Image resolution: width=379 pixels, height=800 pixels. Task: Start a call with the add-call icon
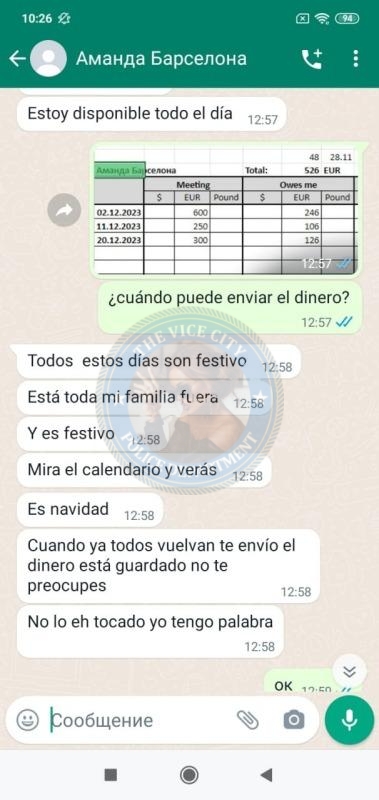[x=312, y=59]
